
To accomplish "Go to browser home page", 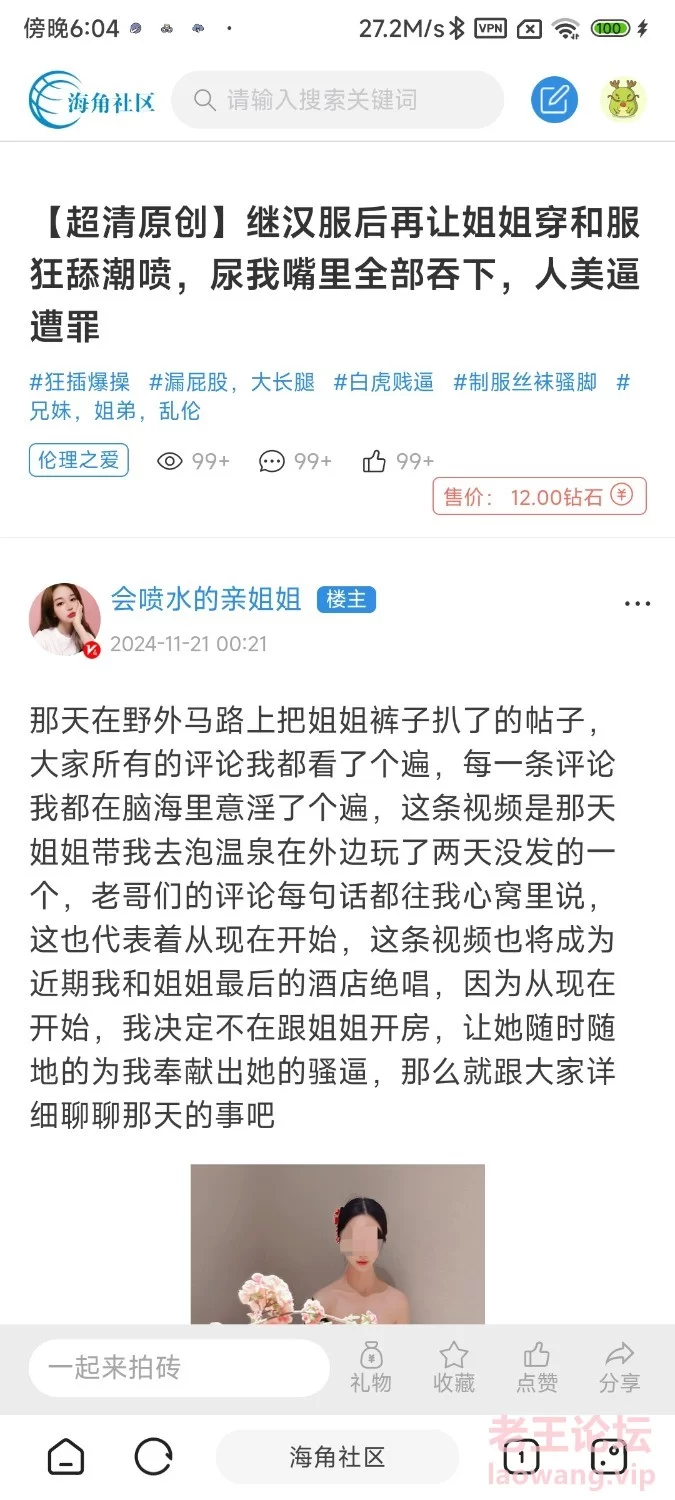I will (x=66, y=1457).
